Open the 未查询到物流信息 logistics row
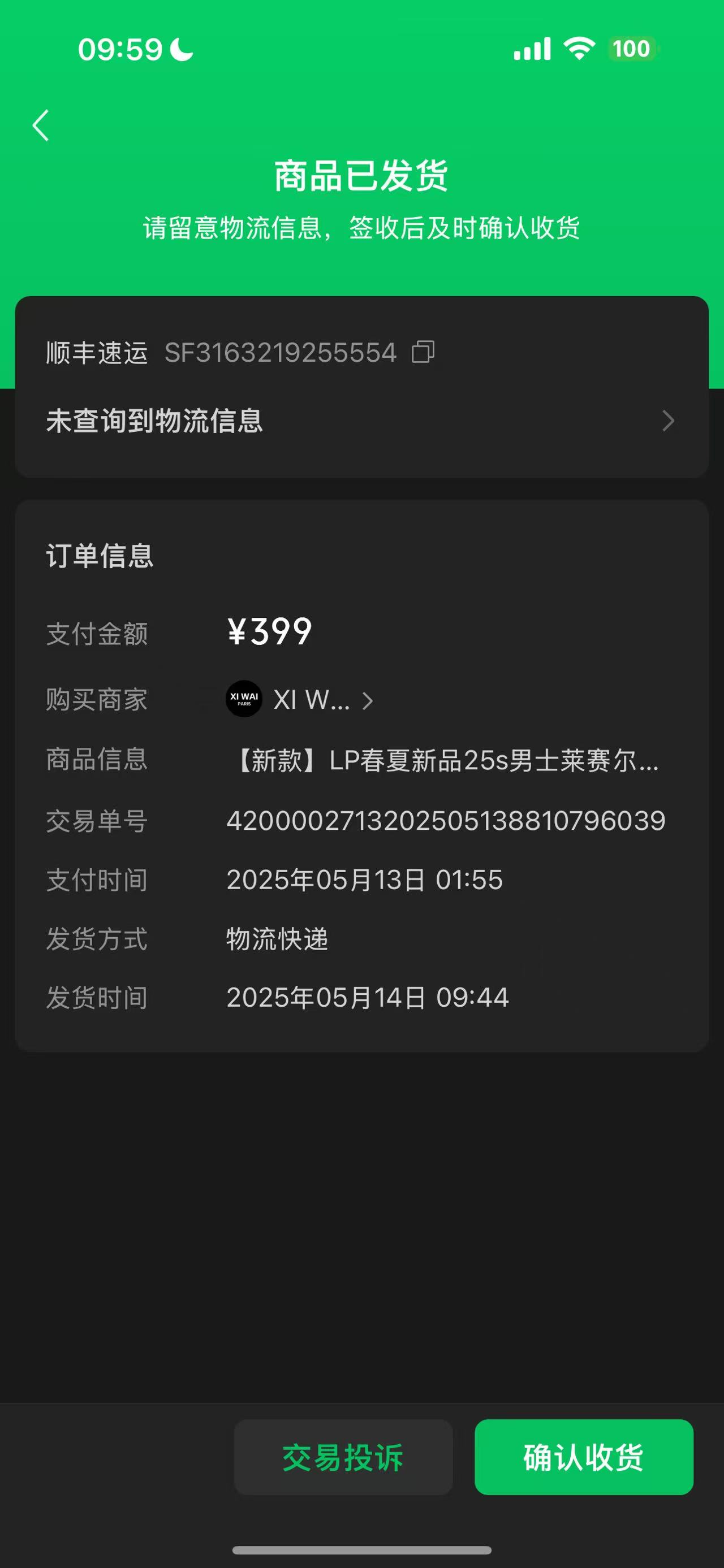Screen dimensions: 724x1568 (361, 421)
